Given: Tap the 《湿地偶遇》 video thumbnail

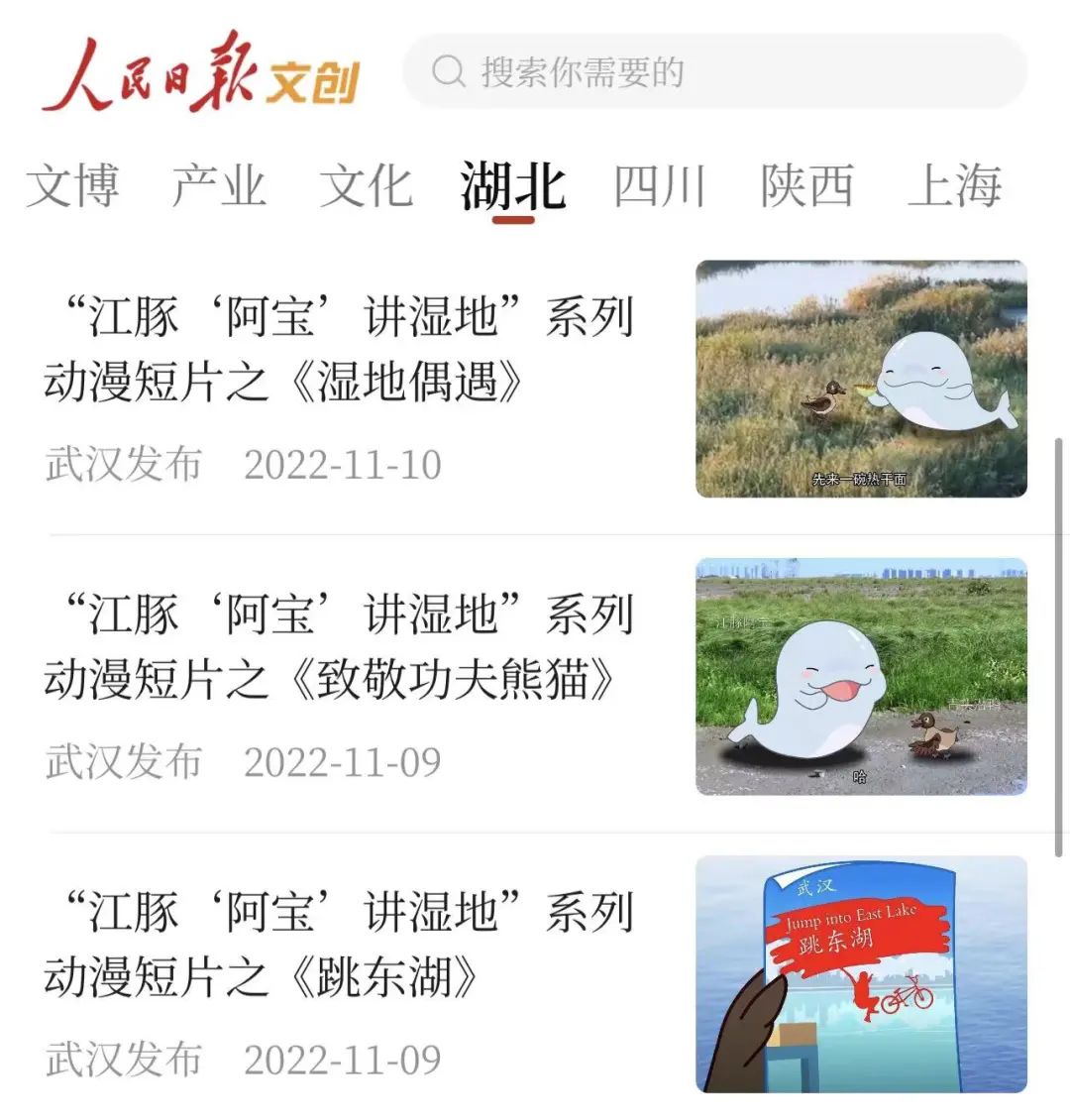Looking at the screenshot, I should (861, 379).
